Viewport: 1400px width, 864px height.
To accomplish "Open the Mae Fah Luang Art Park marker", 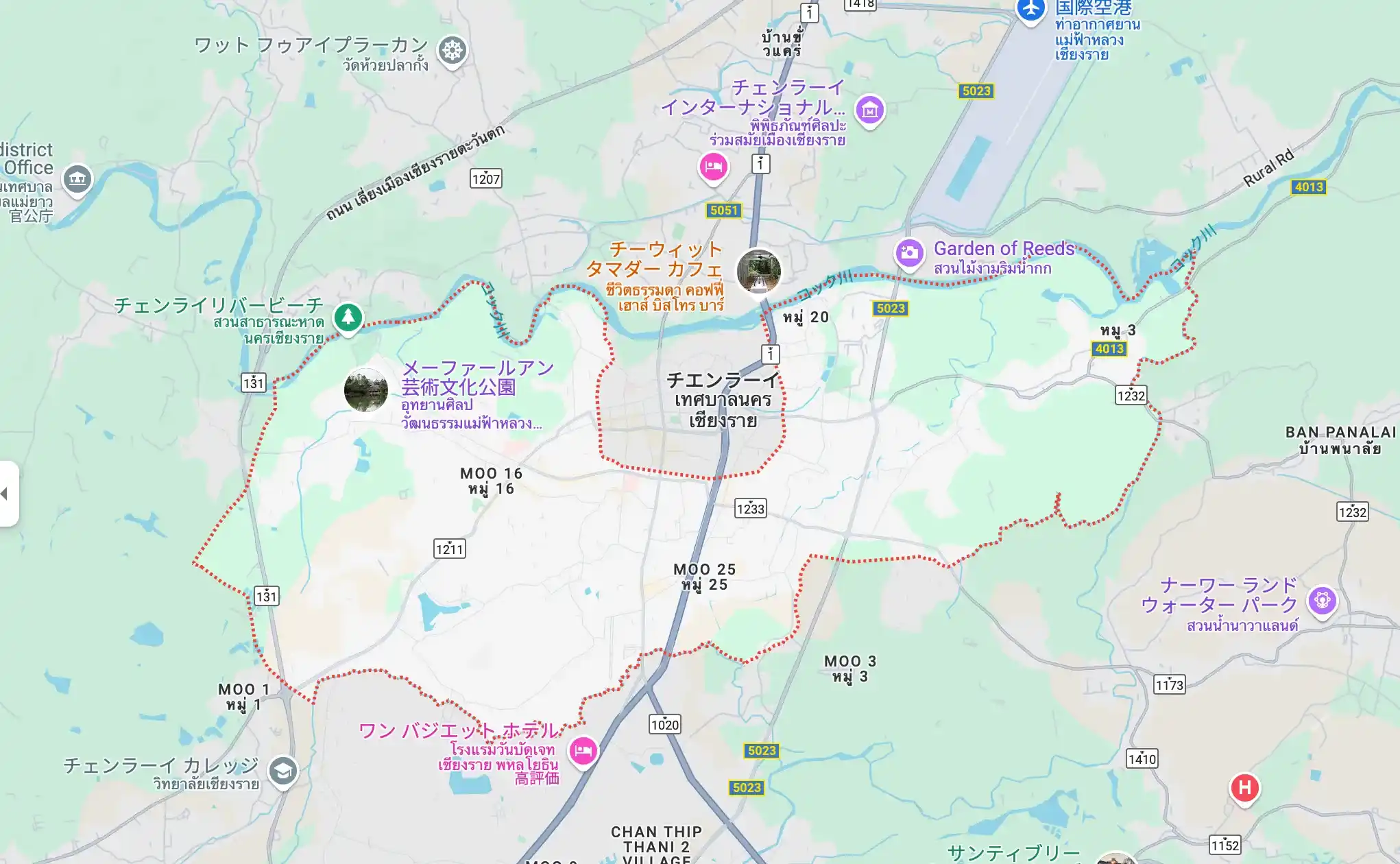I will [365, 389].
